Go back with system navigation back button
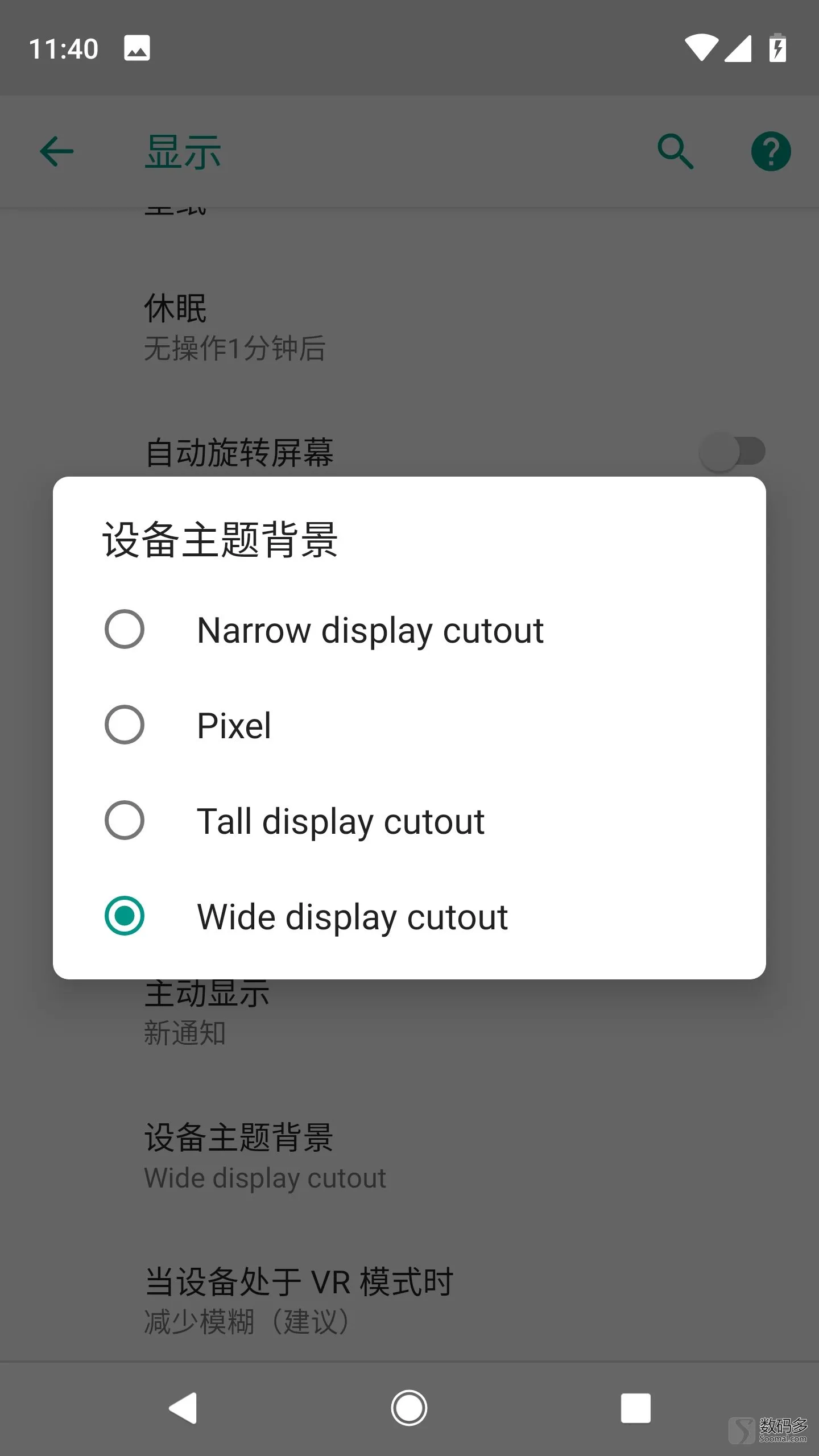 (183, 1408)
